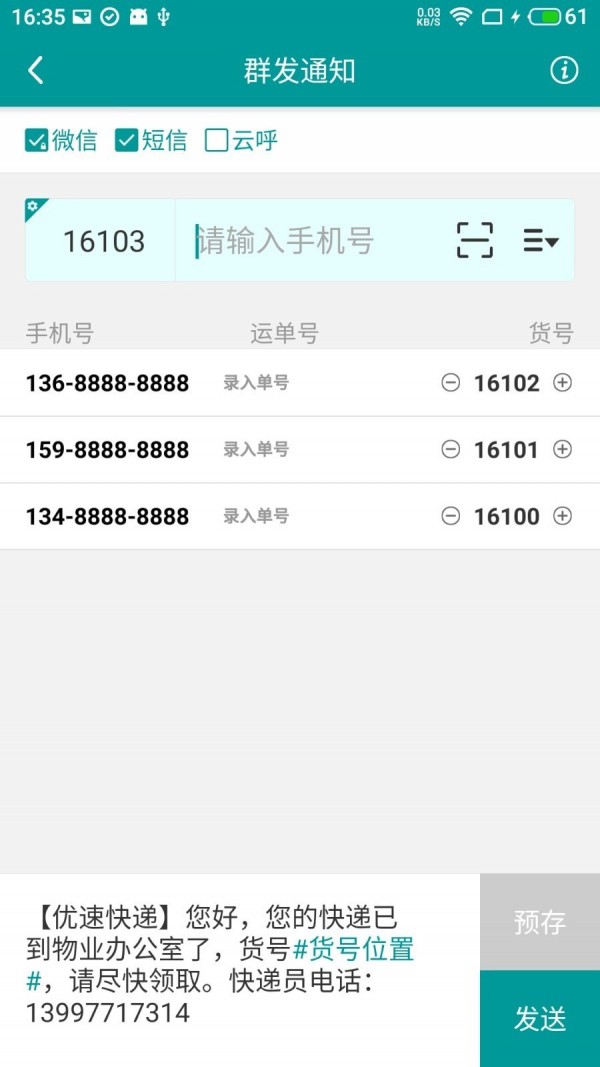Increase the number 16100
The image size is (600, 1067).
(x=563, y=516)
